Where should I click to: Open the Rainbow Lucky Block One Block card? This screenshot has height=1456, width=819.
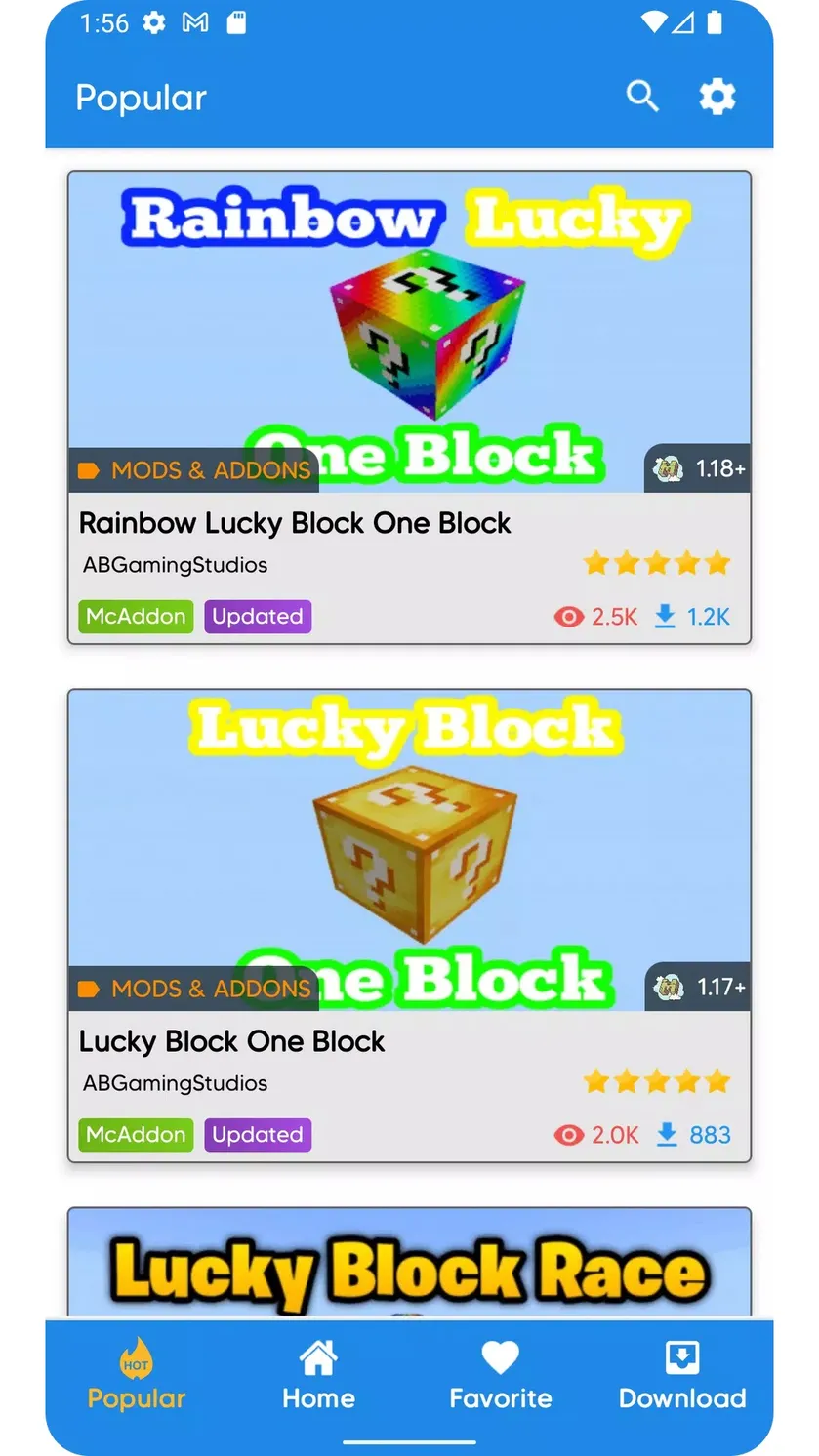[x=409, y=407]
